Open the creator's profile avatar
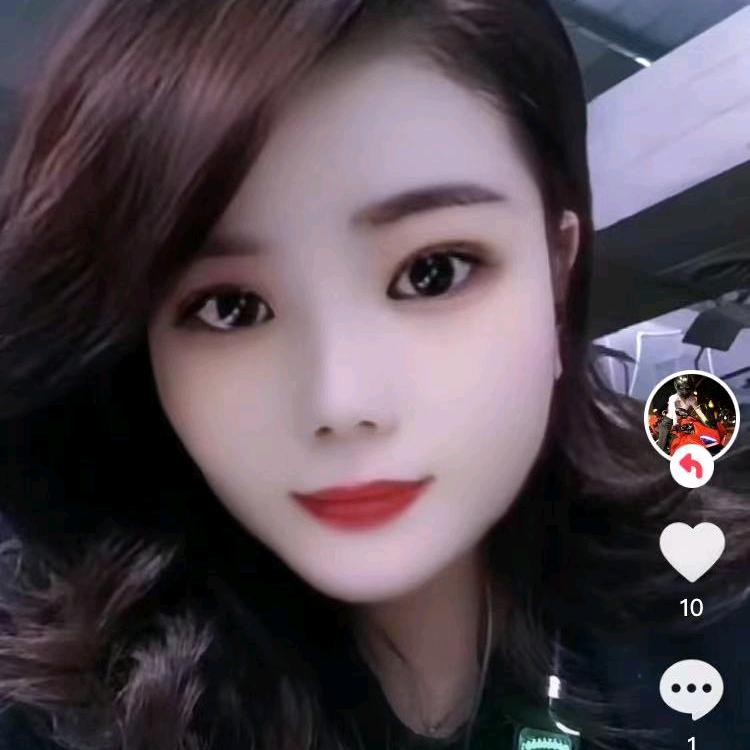750x750 pixels. click(691, 414)
